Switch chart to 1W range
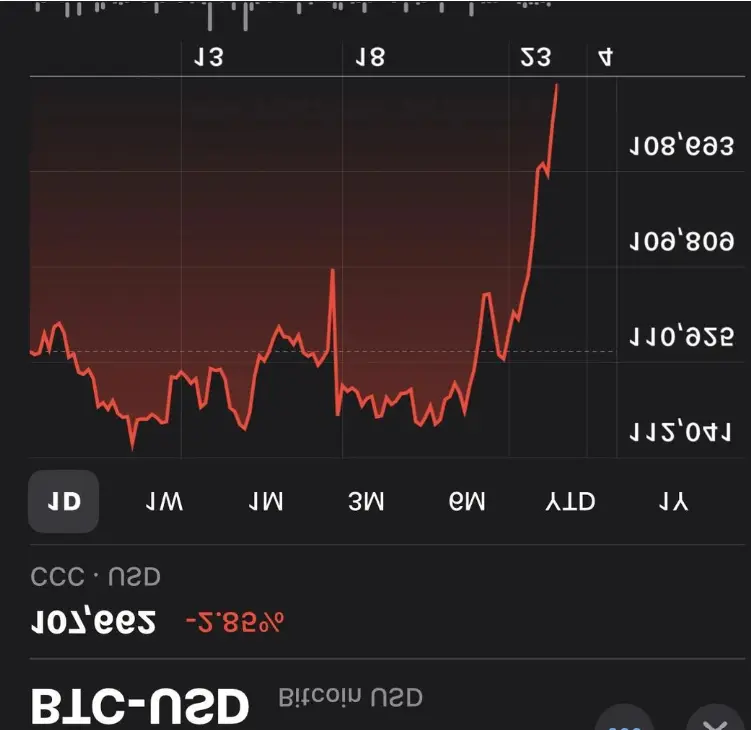 click(x=164, y=502)
